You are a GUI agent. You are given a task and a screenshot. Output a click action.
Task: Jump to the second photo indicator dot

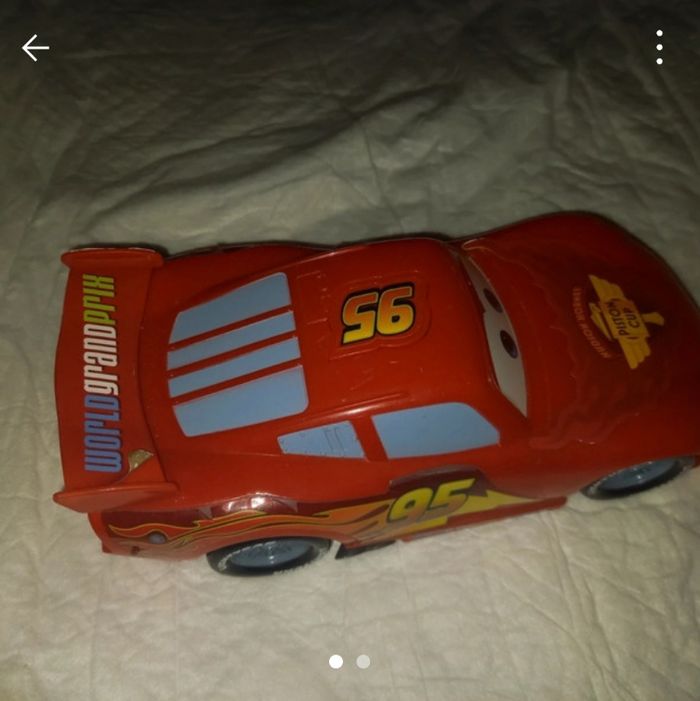(363, 661)
